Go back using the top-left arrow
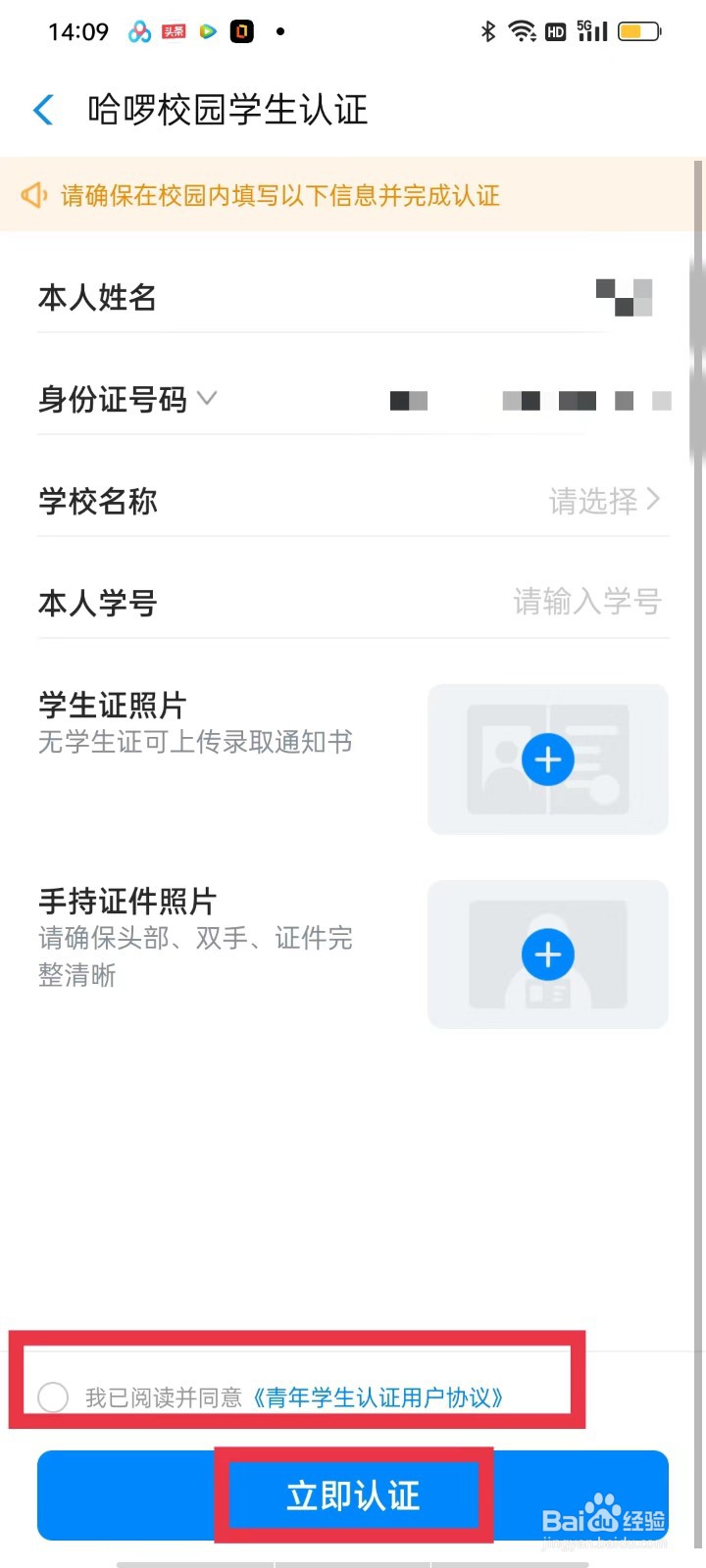Screen dimensions: 706x1568 [43, 109]
